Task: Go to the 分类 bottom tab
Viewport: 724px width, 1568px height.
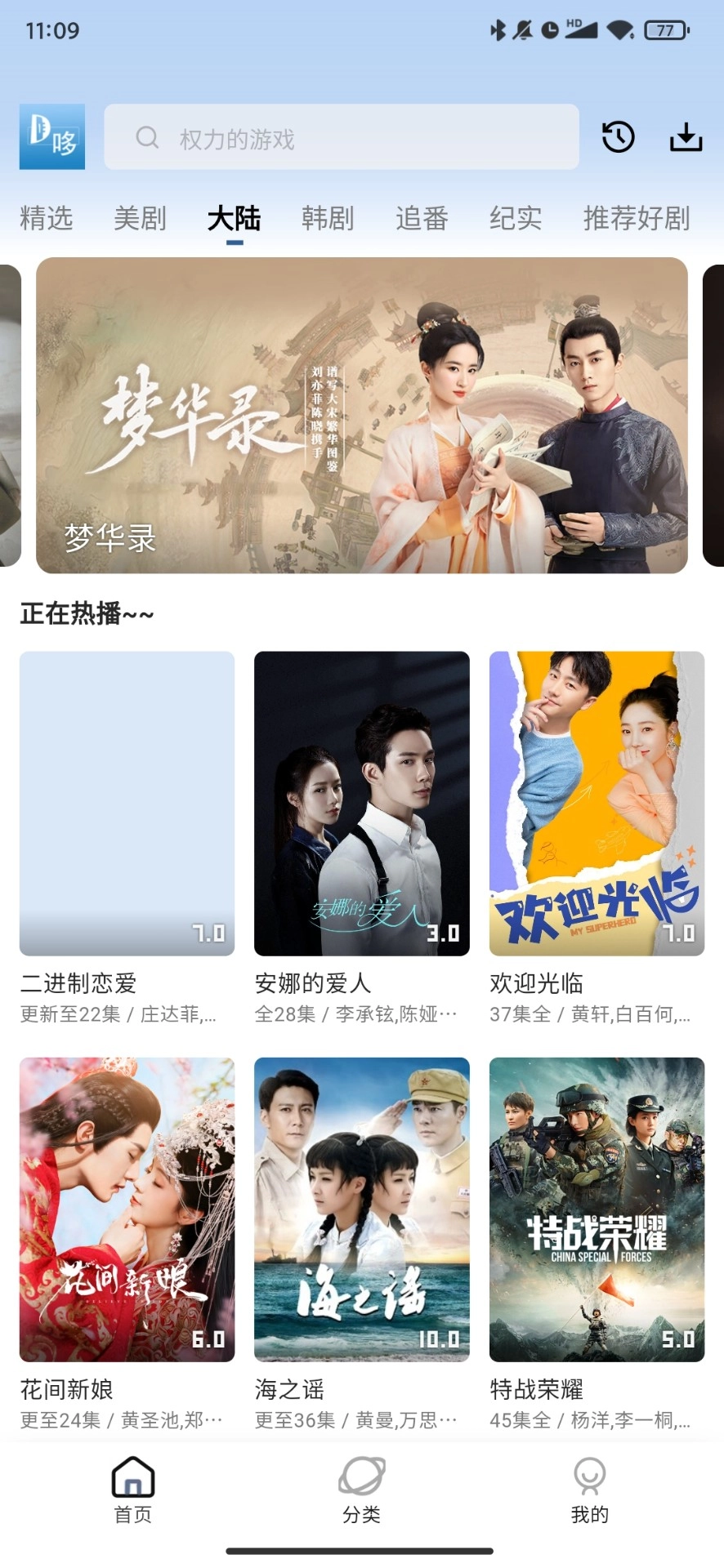Action: pyautogui.click(x=361, y=1490)
